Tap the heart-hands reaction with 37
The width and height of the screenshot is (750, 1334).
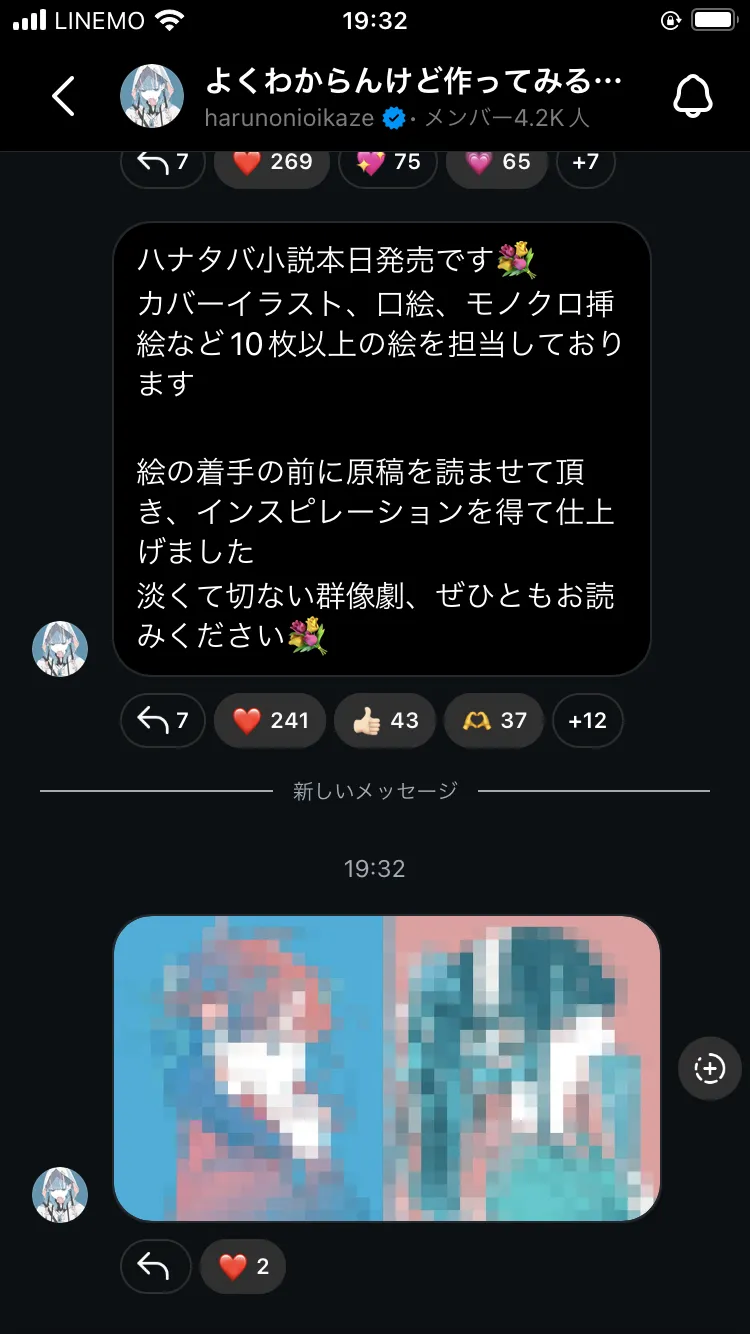(494, 720)
